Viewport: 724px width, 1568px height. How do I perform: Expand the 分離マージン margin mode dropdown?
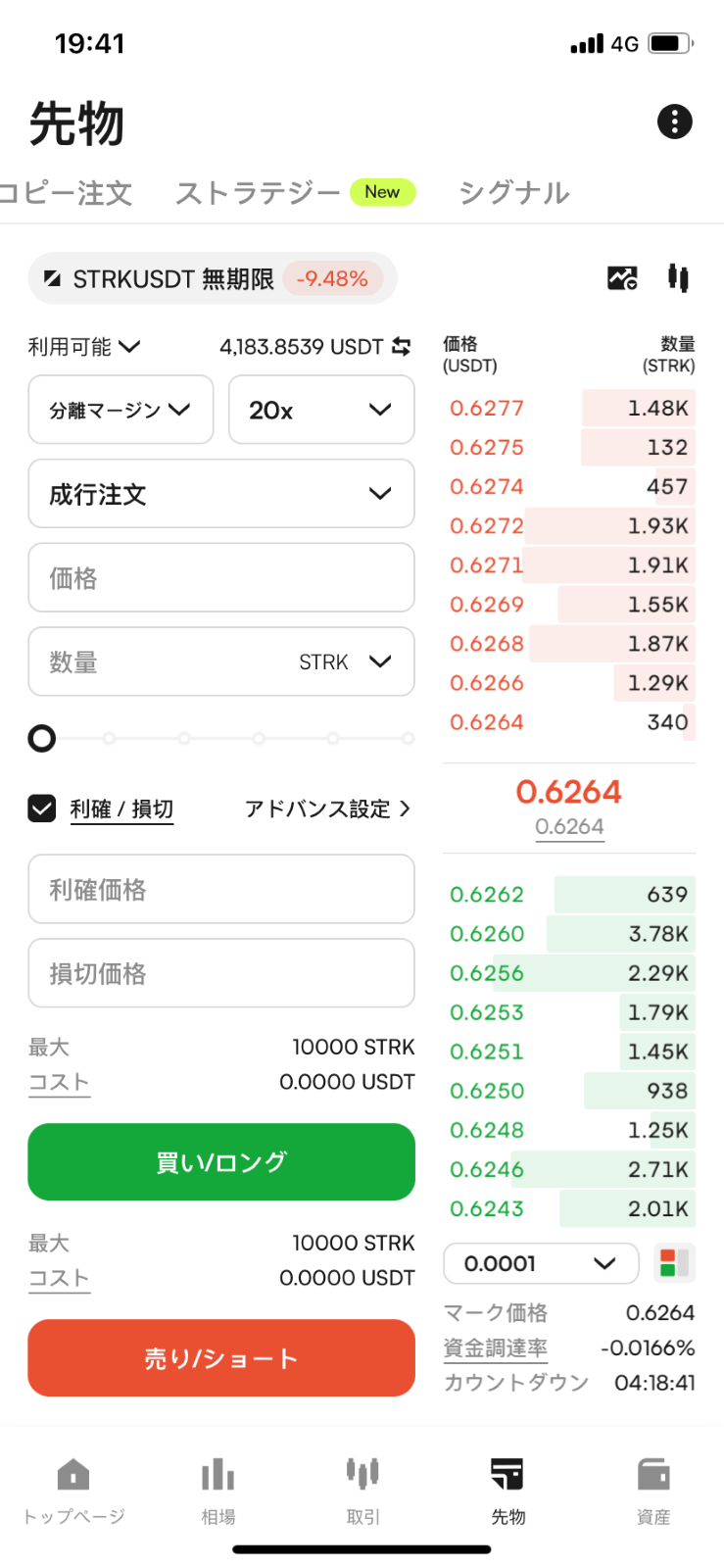coord(121,410)
